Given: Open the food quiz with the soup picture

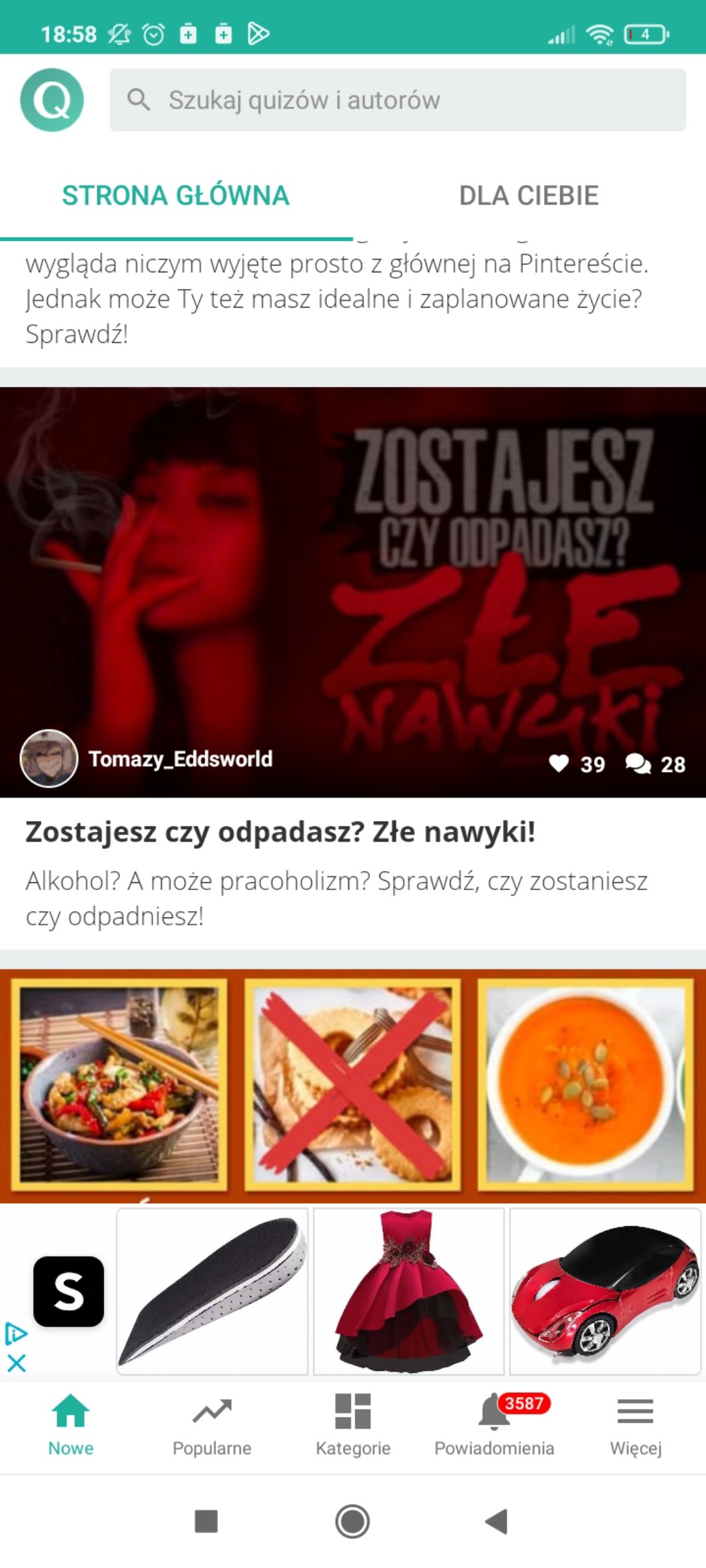Looking at the screenshot, I should [x=353, y=1085].
